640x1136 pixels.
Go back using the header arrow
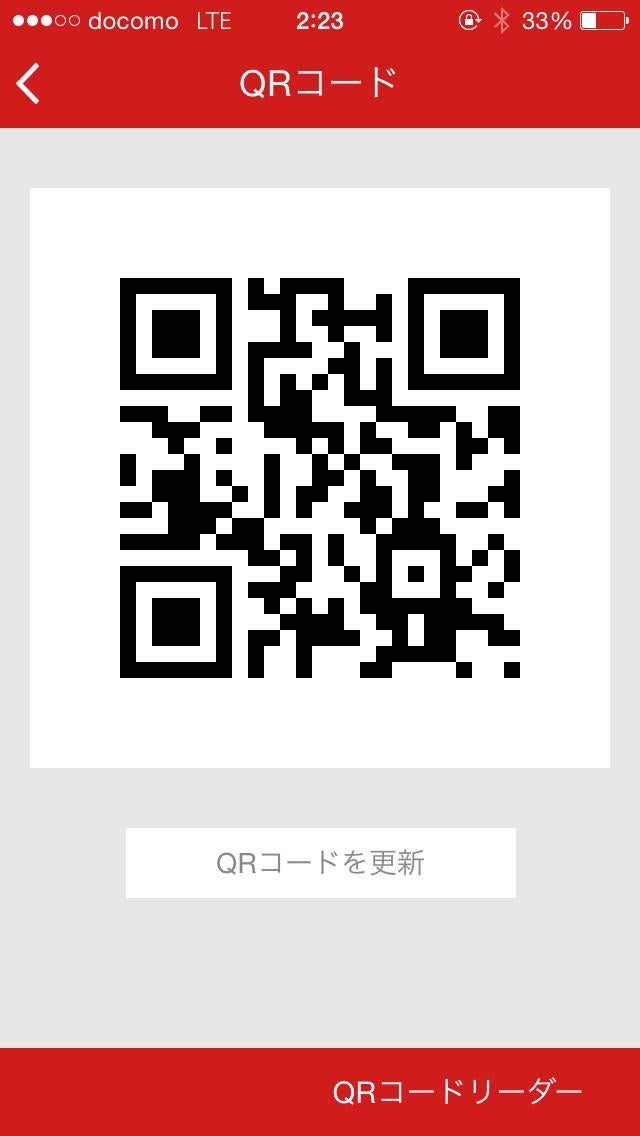(29, 83)
